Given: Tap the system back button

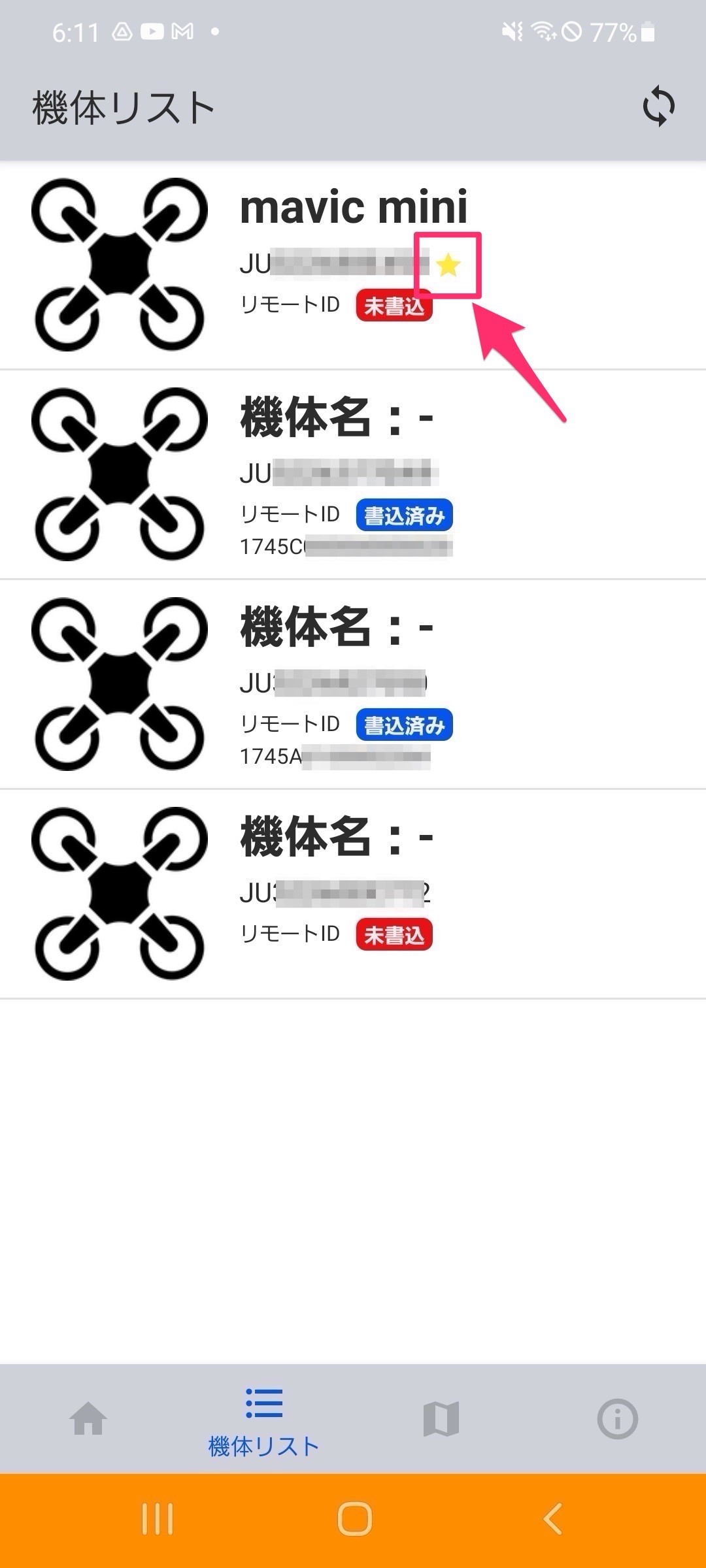Looking at the screenshot, I should pyautogui.click(x=553, y=1518).
